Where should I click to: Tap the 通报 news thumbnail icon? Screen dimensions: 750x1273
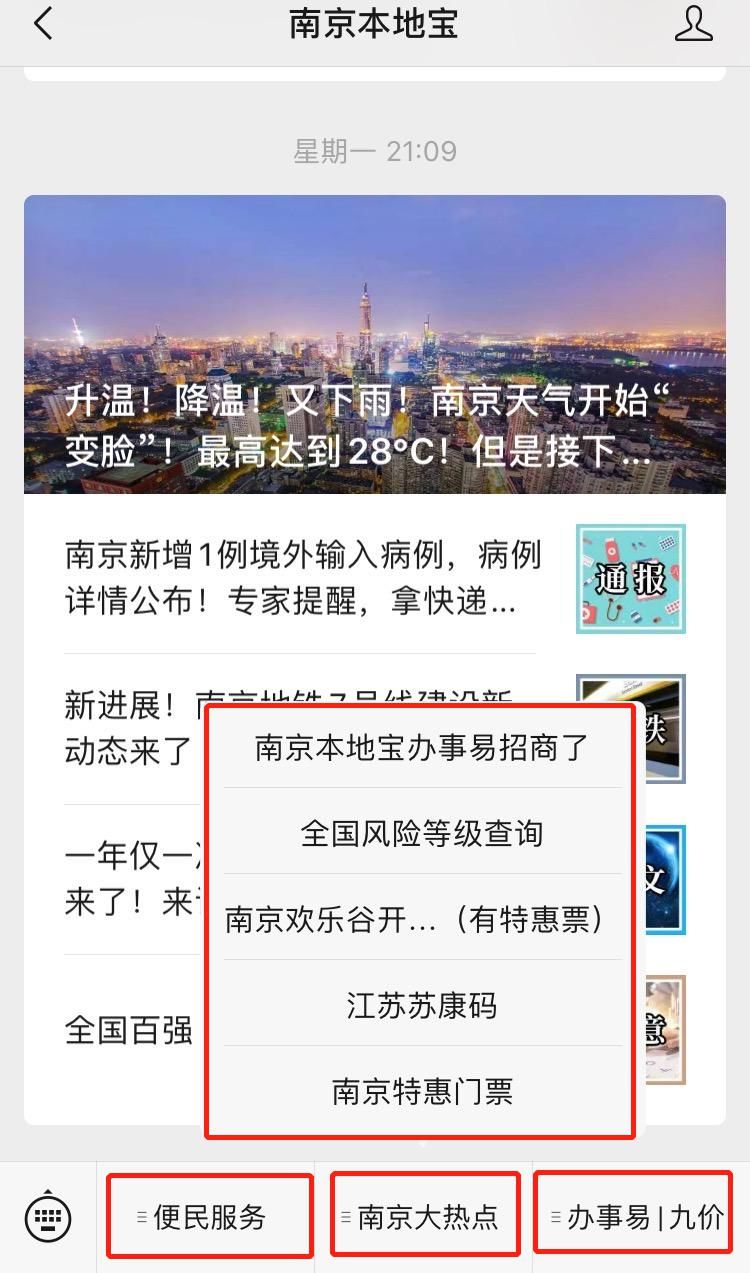631,579
